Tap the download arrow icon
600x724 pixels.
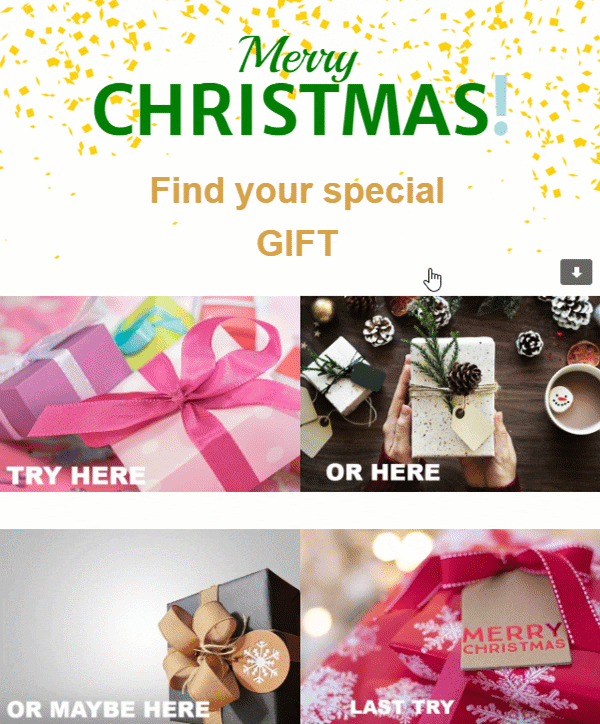pyautogui.click(x=576, y=272)
